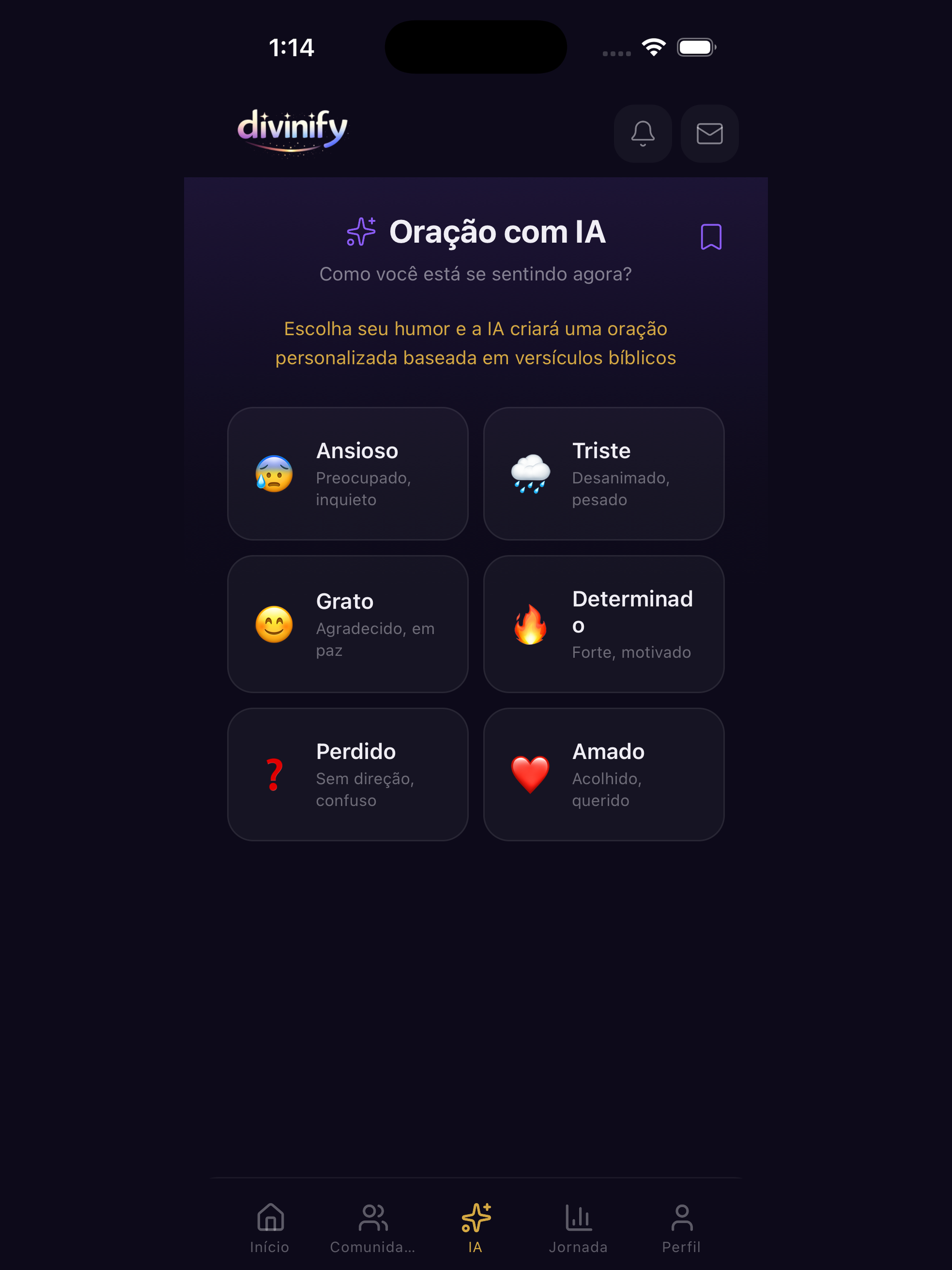Select the Ansioso mood card
This screenshot has height=1270, width=952.
tap(347, 474)
